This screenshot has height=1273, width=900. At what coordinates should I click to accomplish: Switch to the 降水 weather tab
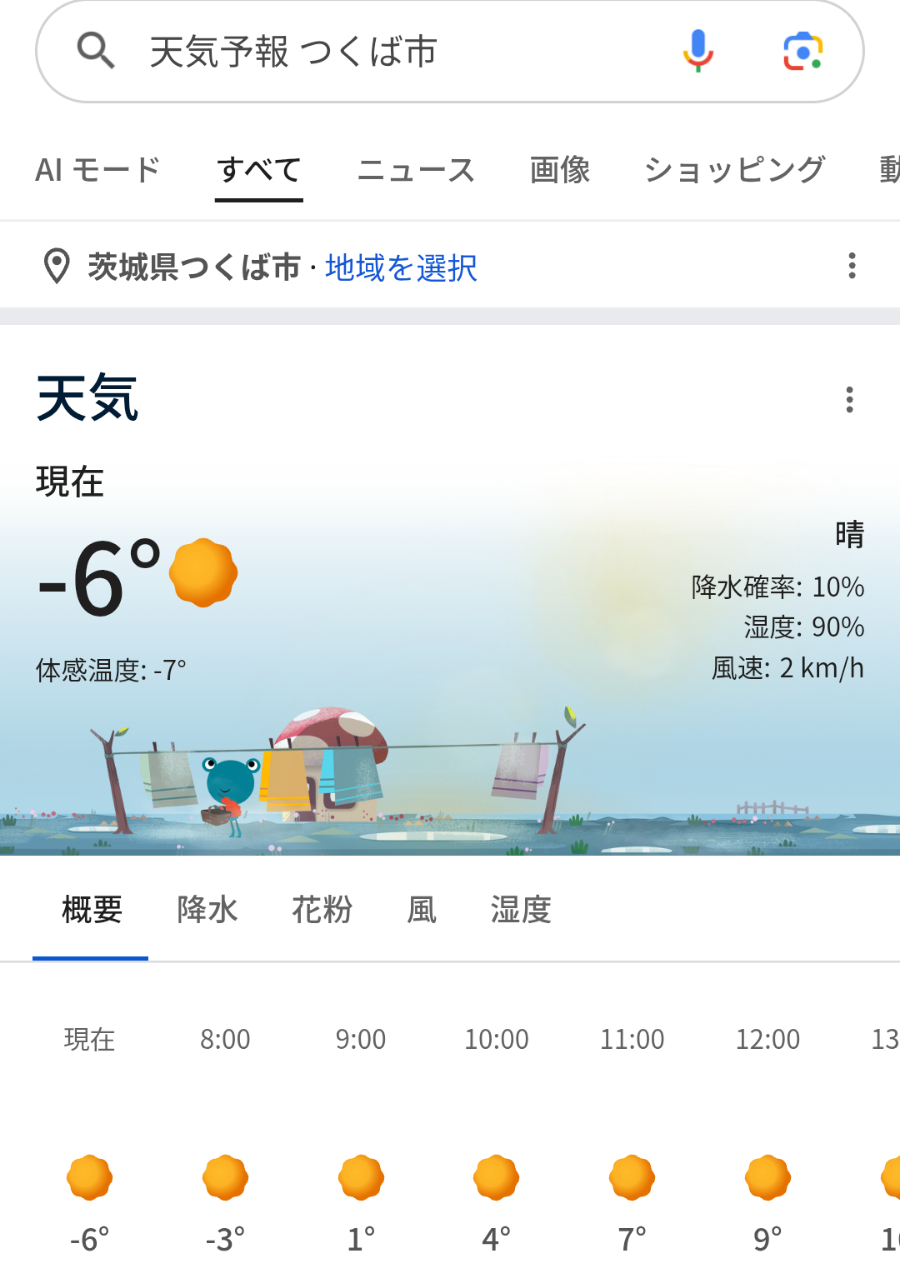[x=207, y=910]
